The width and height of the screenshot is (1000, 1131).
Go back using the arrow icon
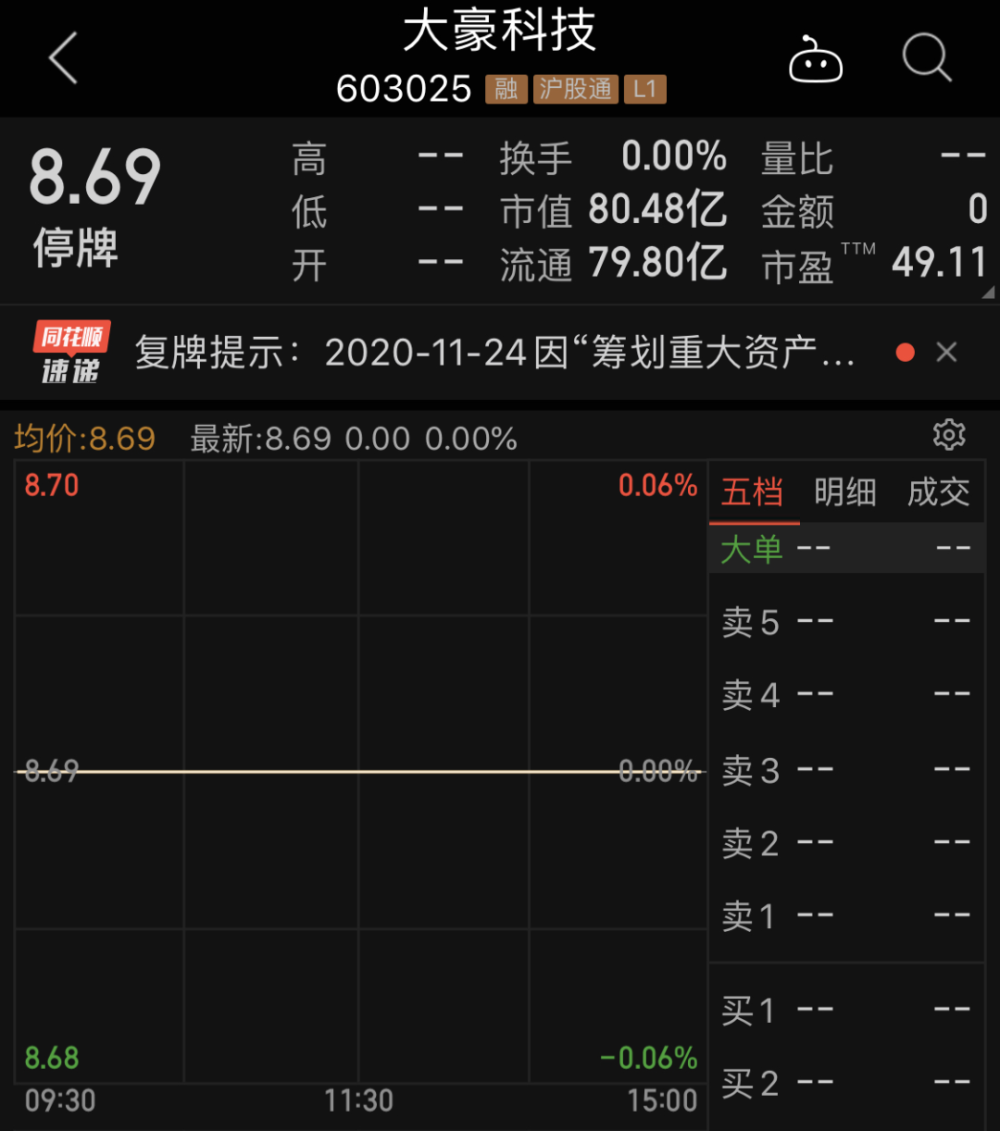tap(63, 58)
